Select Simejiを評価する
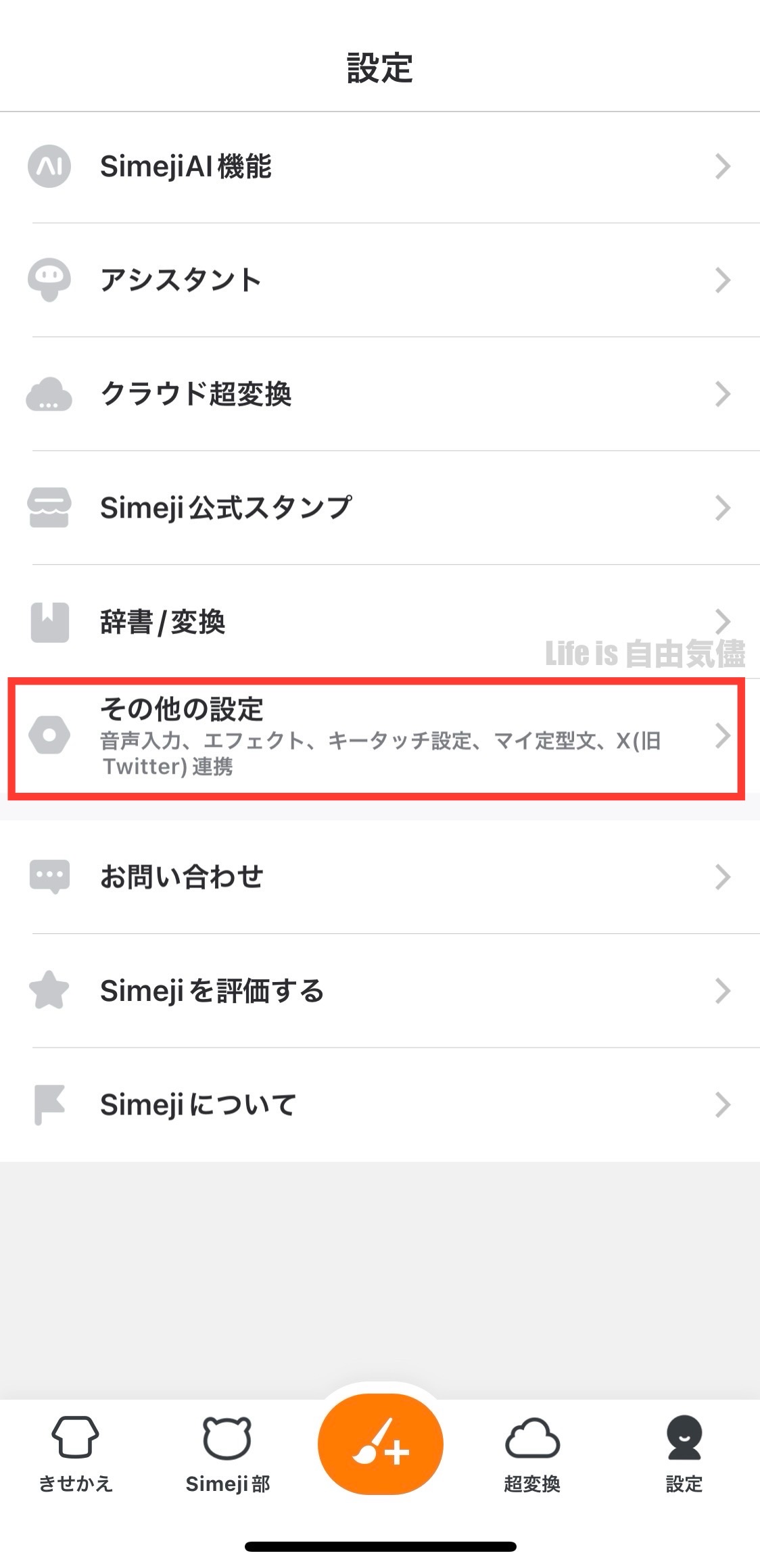760x1568 pixels. (380, 991)
